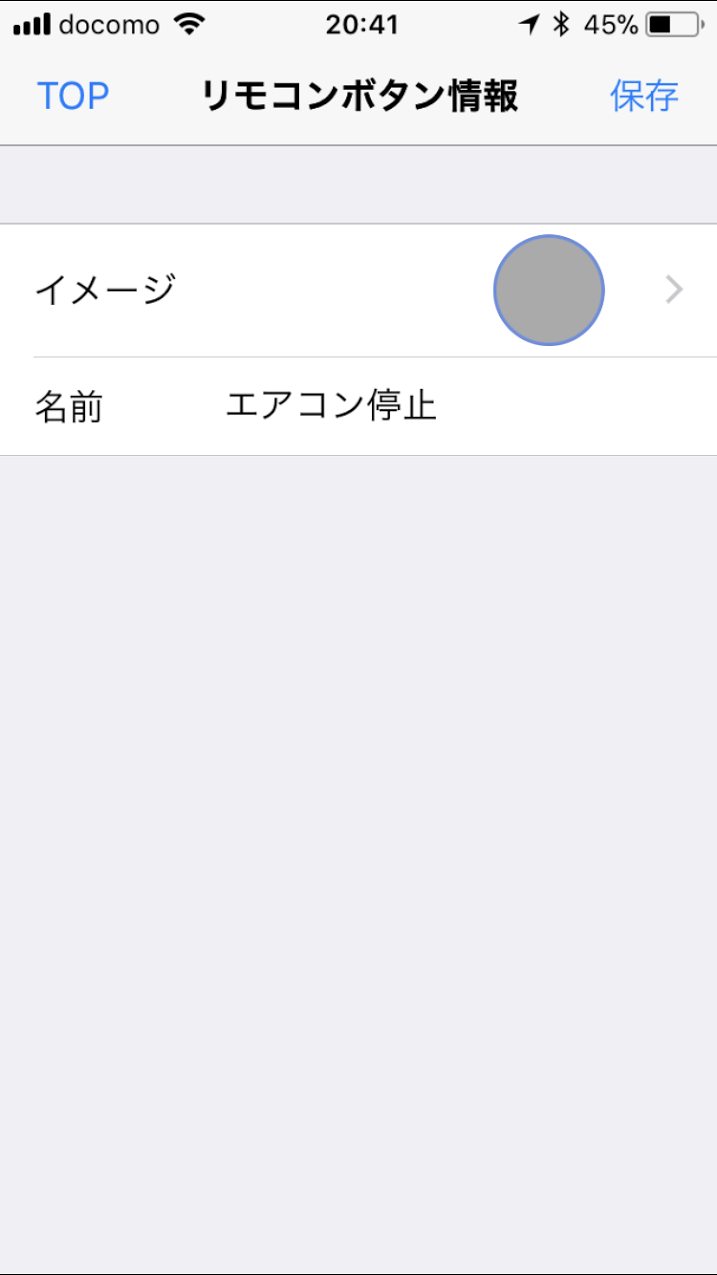717x1275 pixels.
Task: Edit the 名前 field showing エアコン停止
Action: (x=358, y=407)
